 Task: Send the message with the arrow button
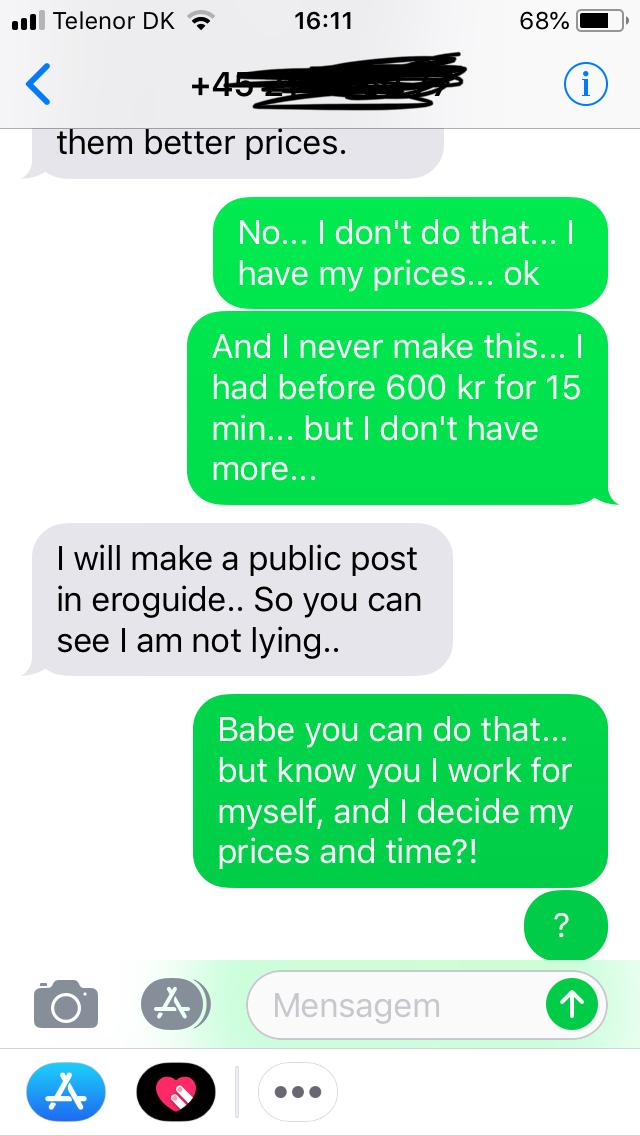pyautogui.click(x=572, y=1004)
